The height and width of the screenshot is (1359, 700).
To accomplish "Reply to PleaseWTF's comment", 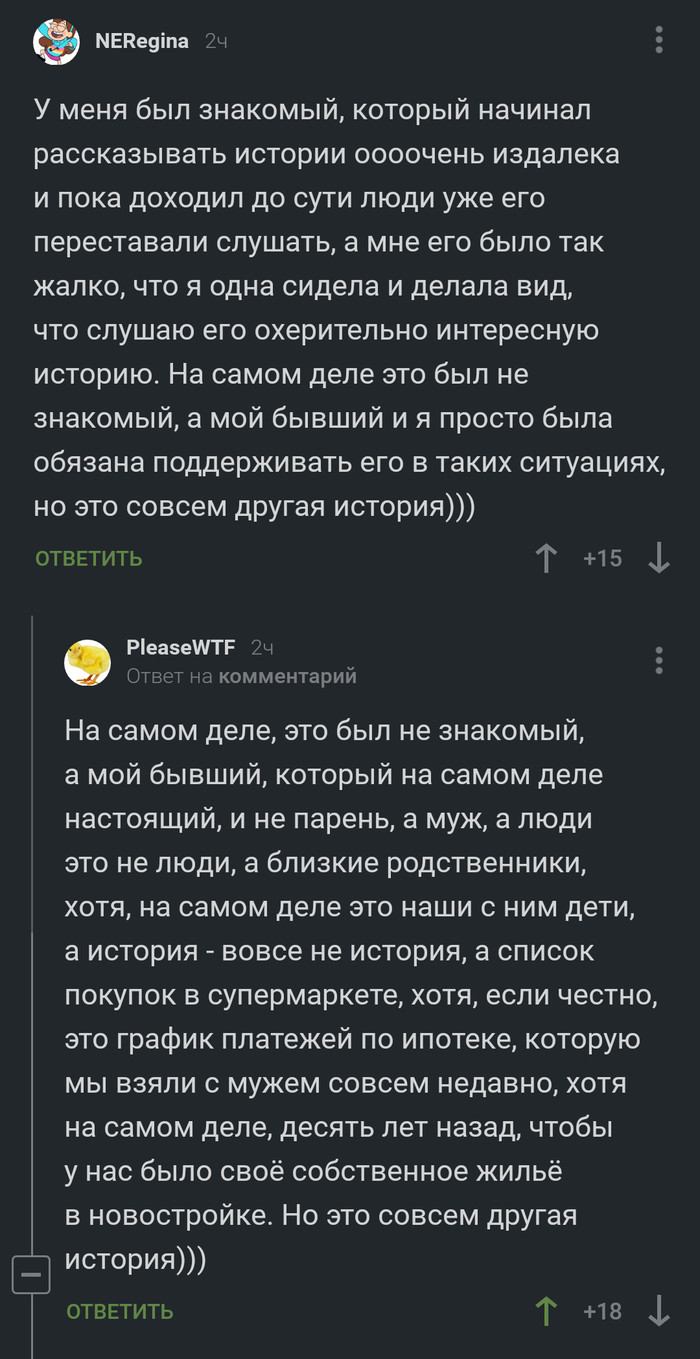I will [120, 1311].
